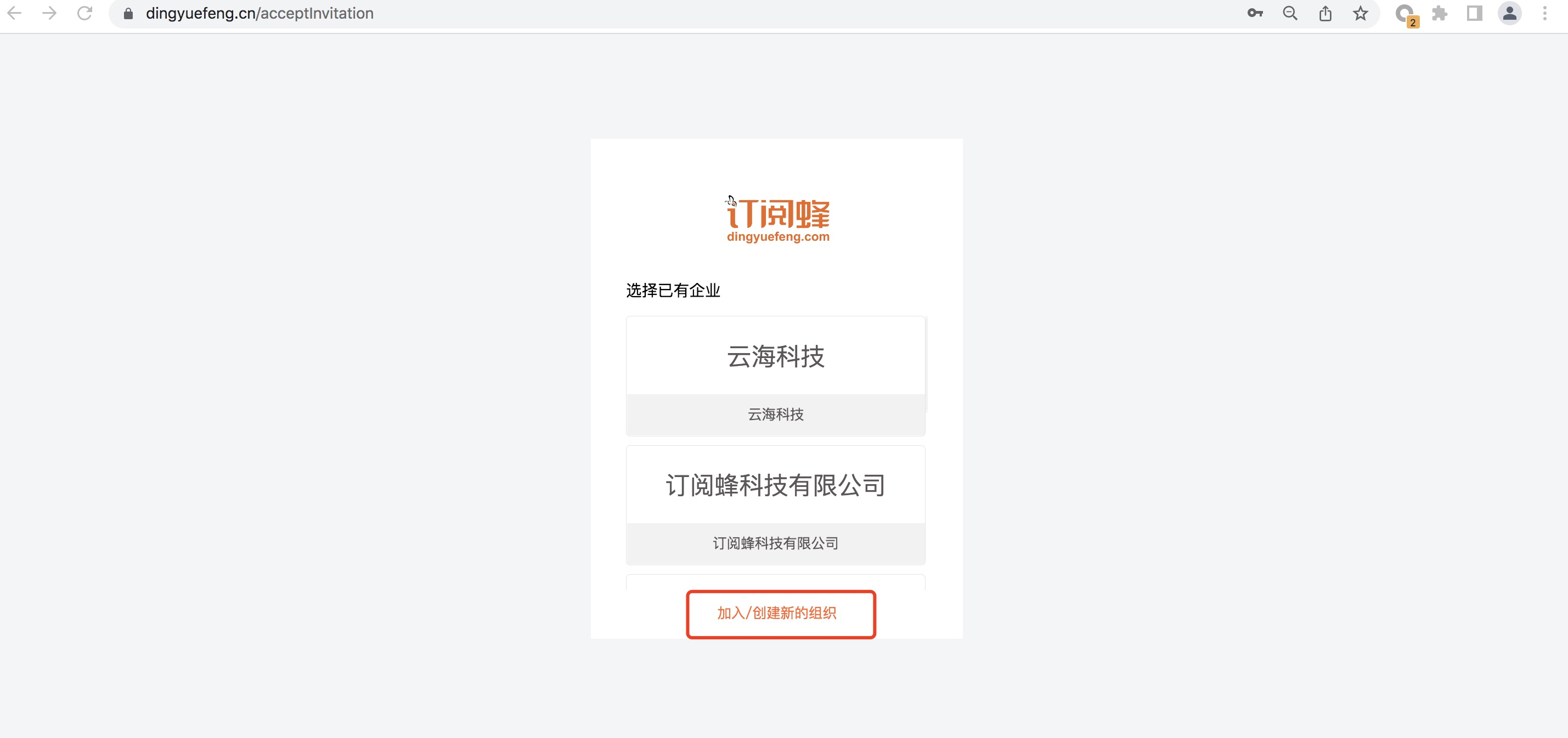Viewport: 1568px width, 738px height.
Task: Go back to the previous page
Action: click(x=15, y=13)
